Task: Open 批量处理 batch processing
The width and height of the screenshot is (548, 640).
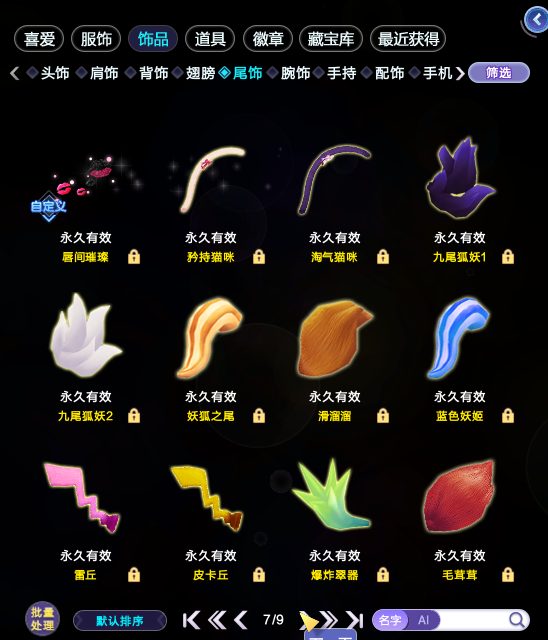Action: [x=42, y=618]
